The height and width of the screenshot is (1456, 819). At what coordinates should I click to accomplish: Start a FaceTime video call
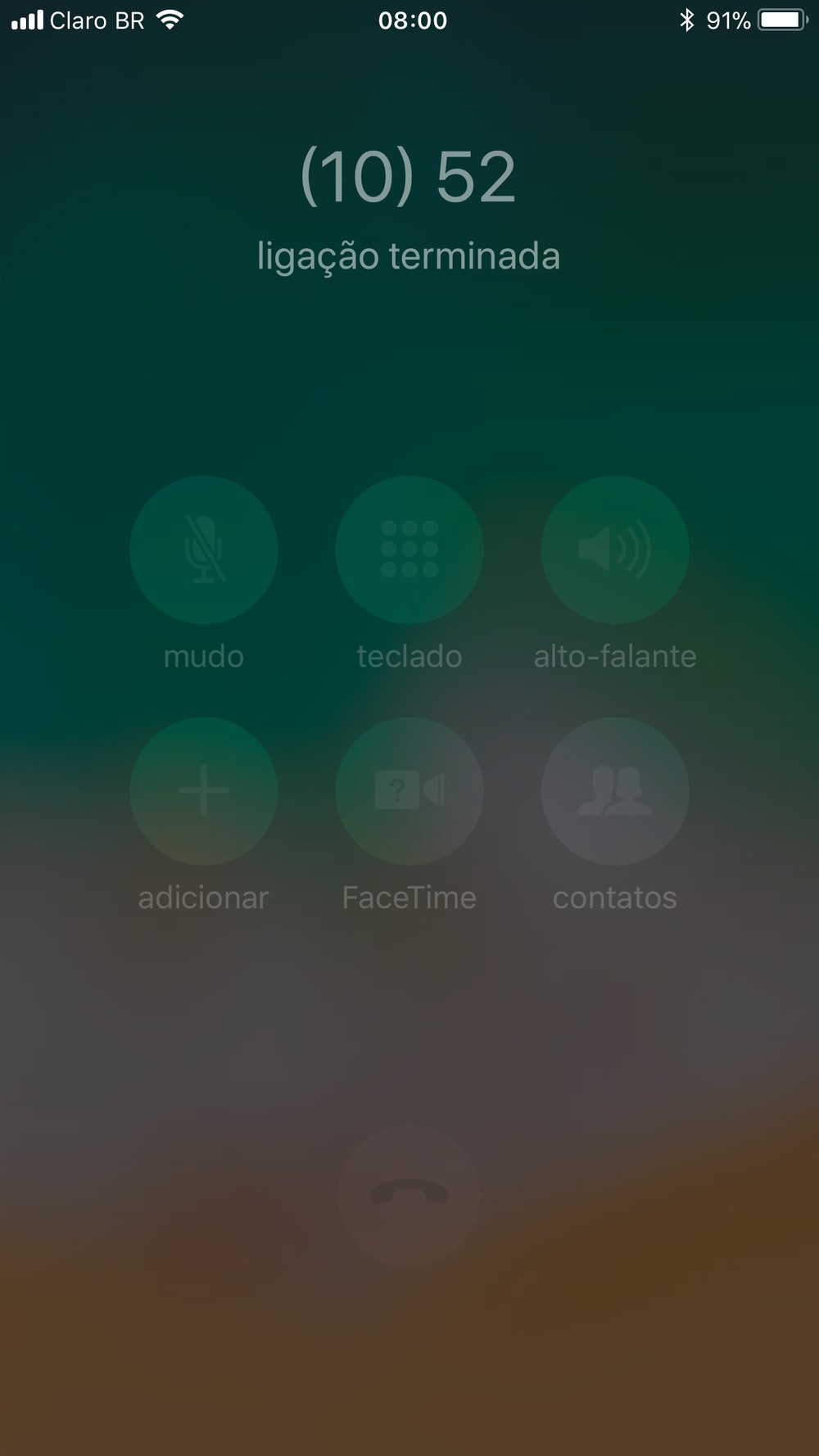[x=409, y=791]
